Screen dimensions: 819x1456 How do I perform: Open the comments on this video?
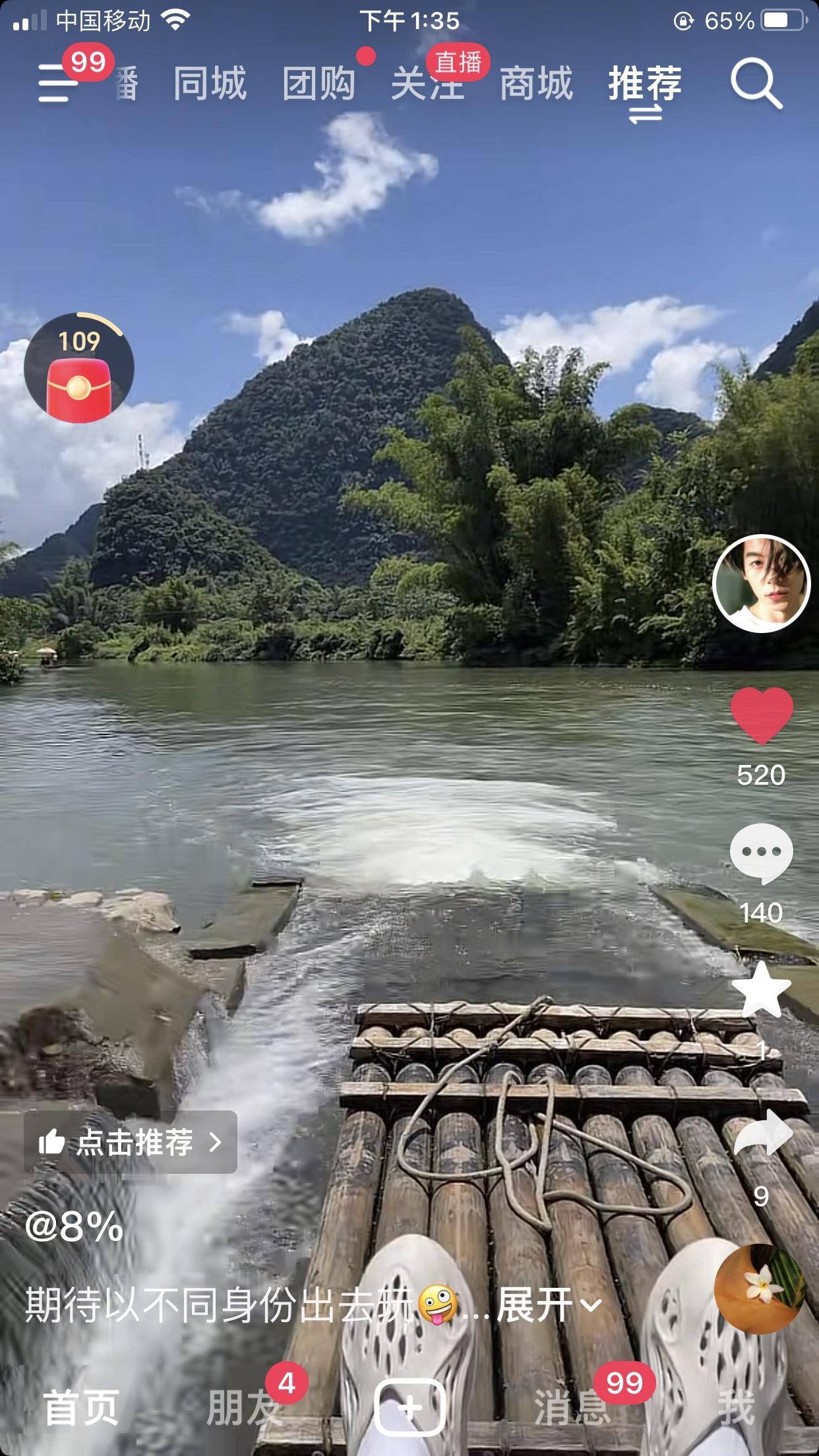click(761, 853)
